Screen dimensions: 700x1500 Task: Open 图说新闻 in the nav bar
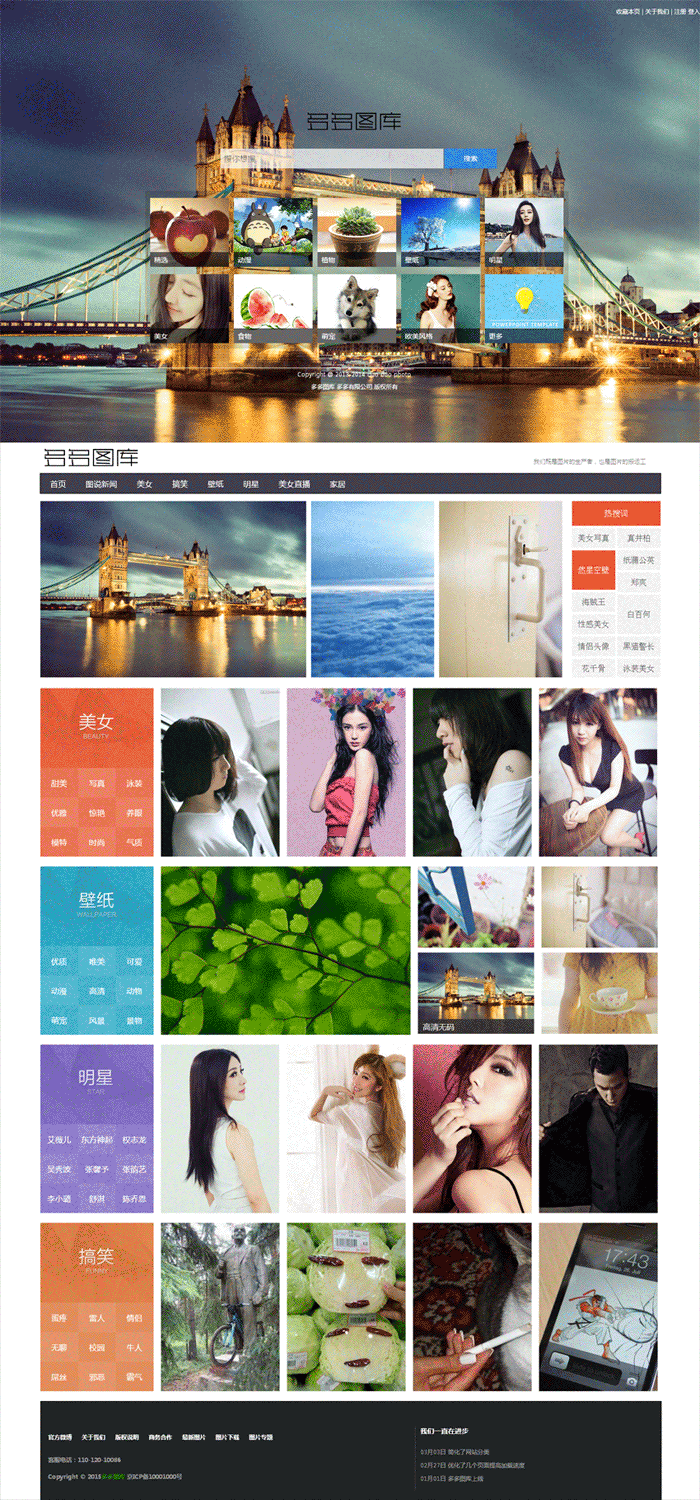pos(101,484)
